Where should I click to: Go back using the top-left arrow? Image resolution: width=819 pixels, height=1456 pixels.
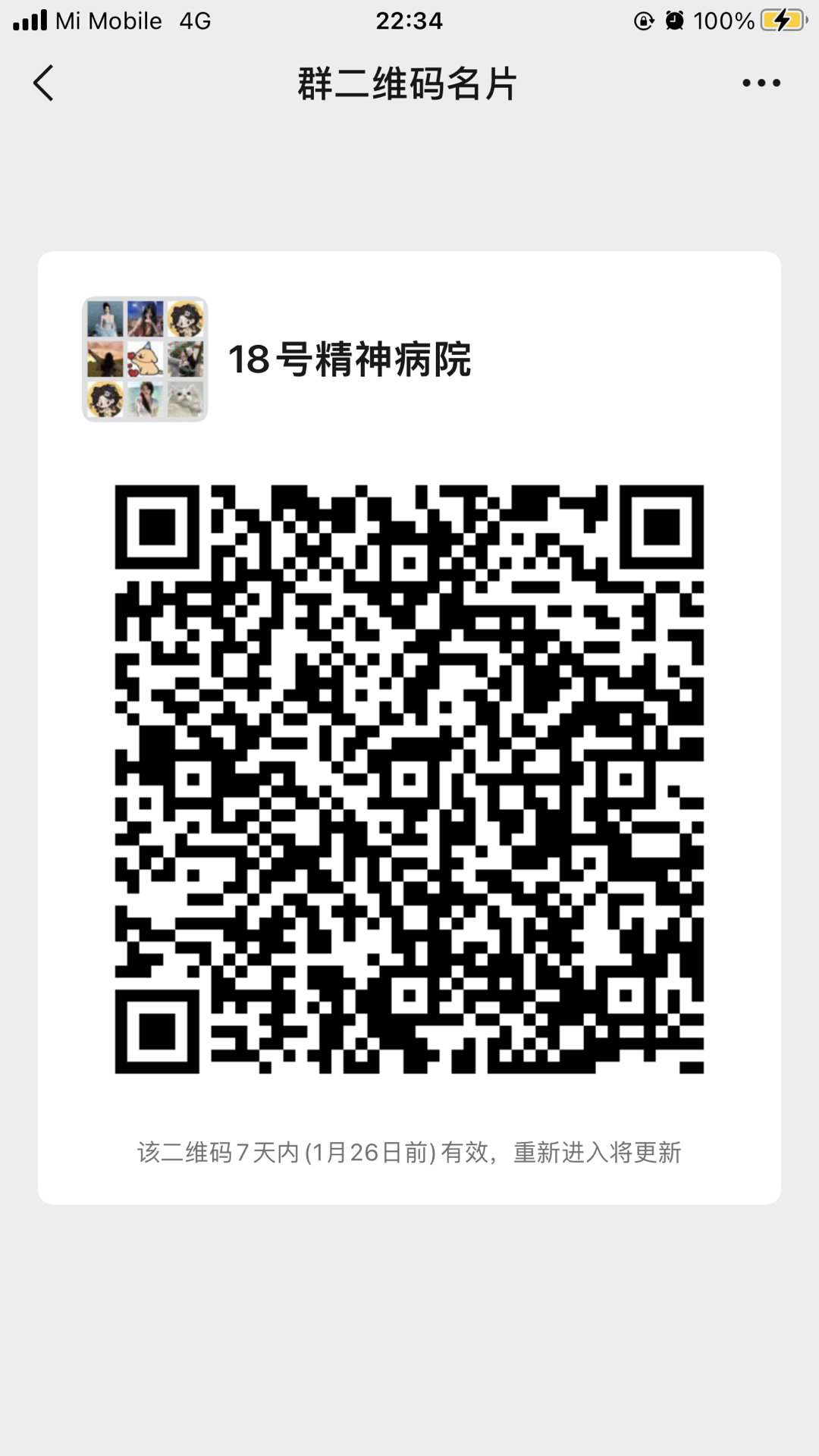pyautogui.click(x=43, y=83)
